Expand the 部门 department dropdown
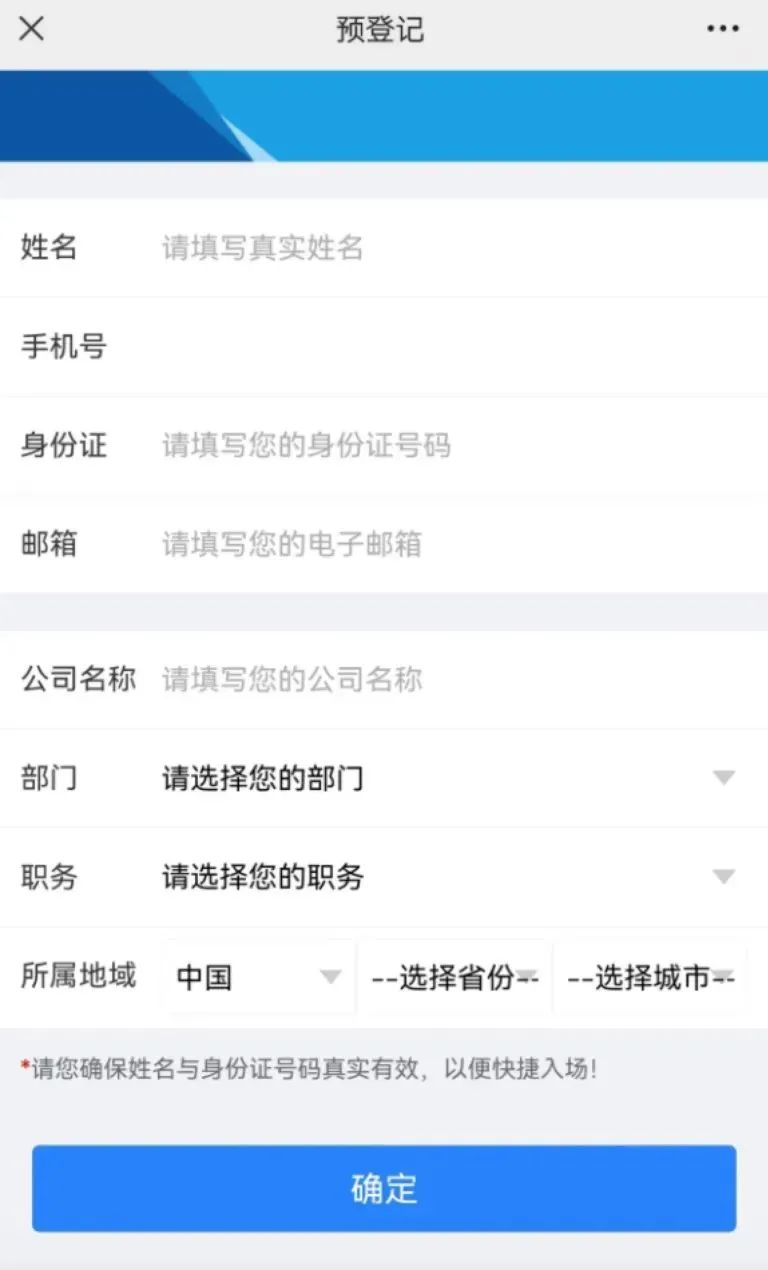Viewport: 768px width, 1270px height. click(x=448, y=778)
